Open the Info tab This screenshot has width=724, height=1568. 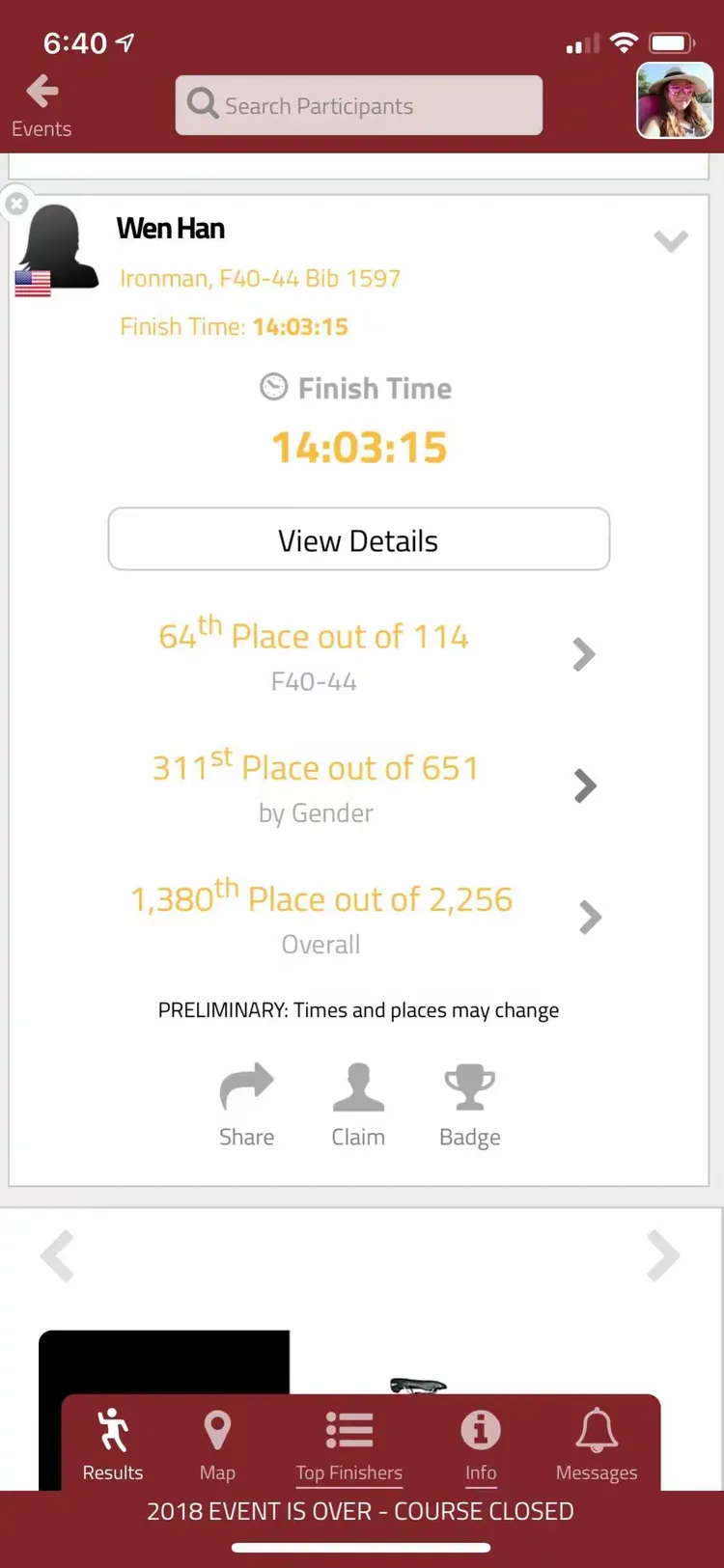[x=481, y=1444]
